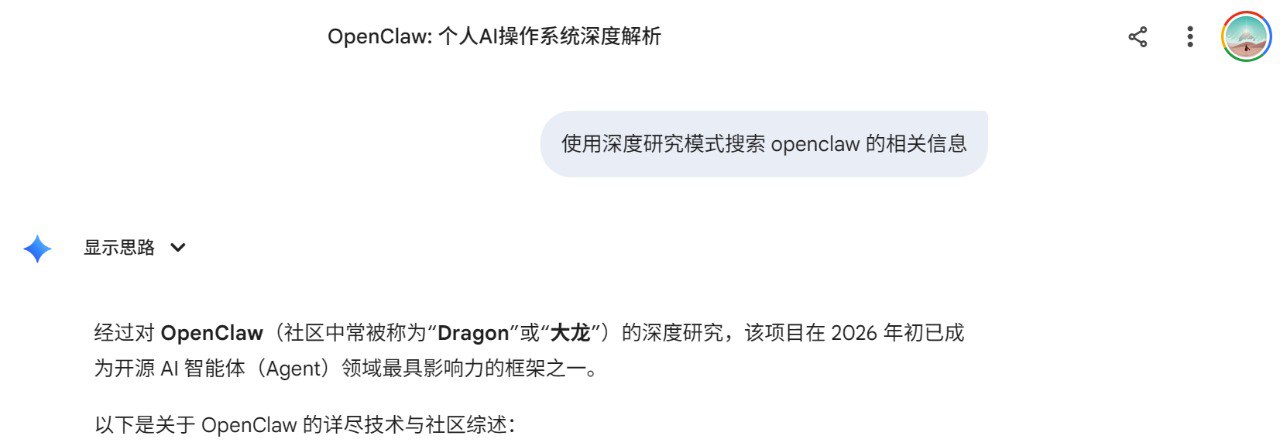Open the account profile avatar
This screenshot has width=1280, height=446.
tap(1245, 38)
